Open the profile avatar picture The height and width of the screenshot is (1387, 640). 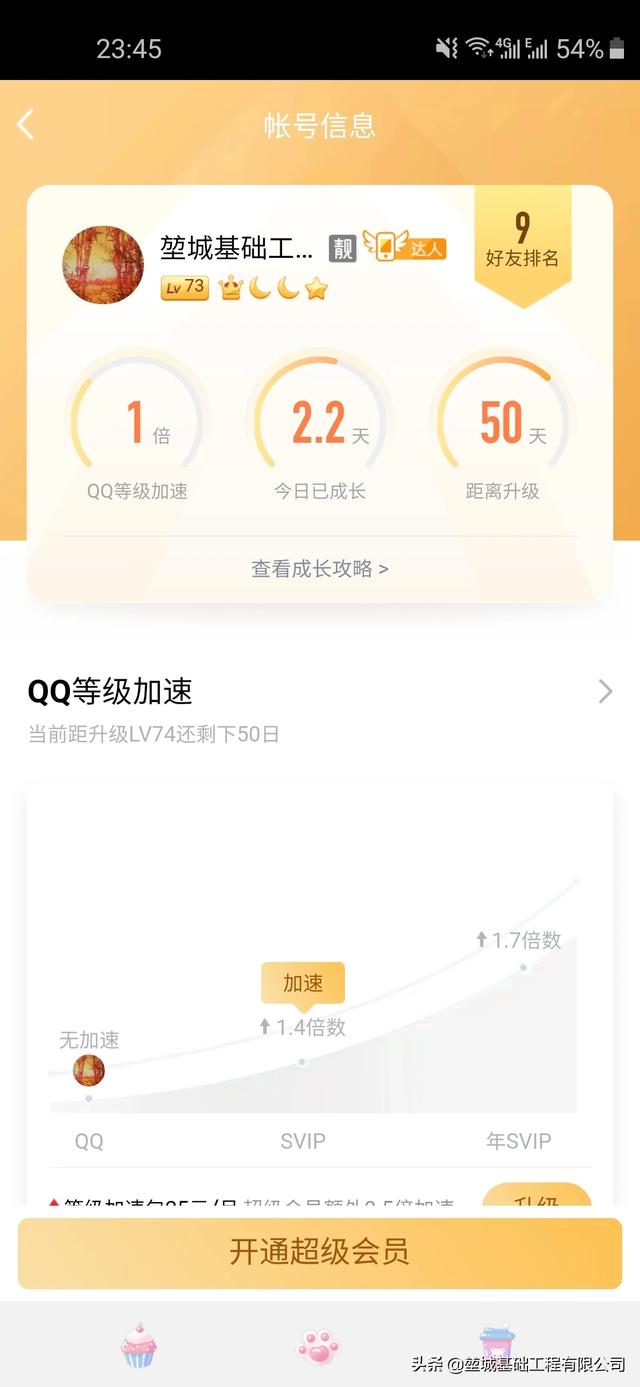click(x=103, y=264)
